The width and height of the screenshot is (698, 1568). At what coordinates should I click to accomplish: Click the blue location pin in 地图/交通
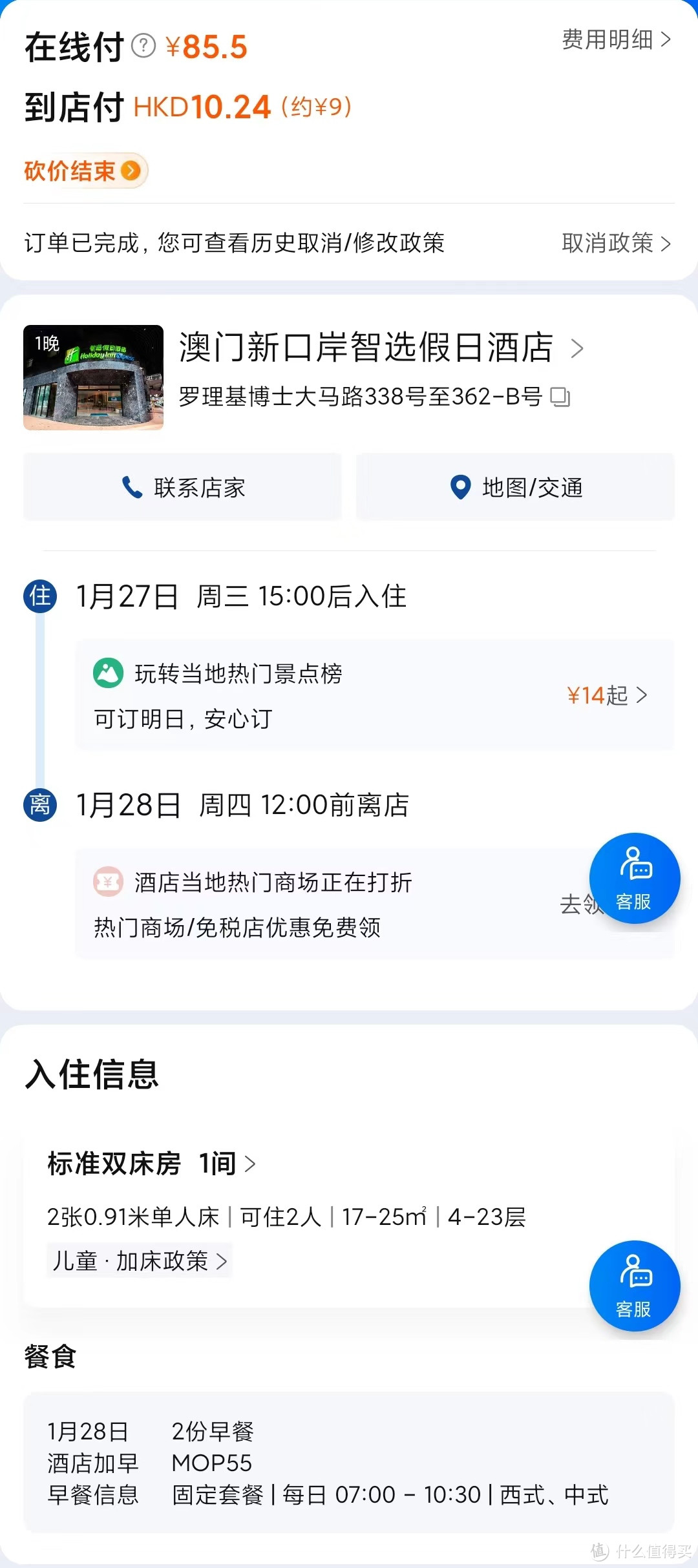[460, 488]
